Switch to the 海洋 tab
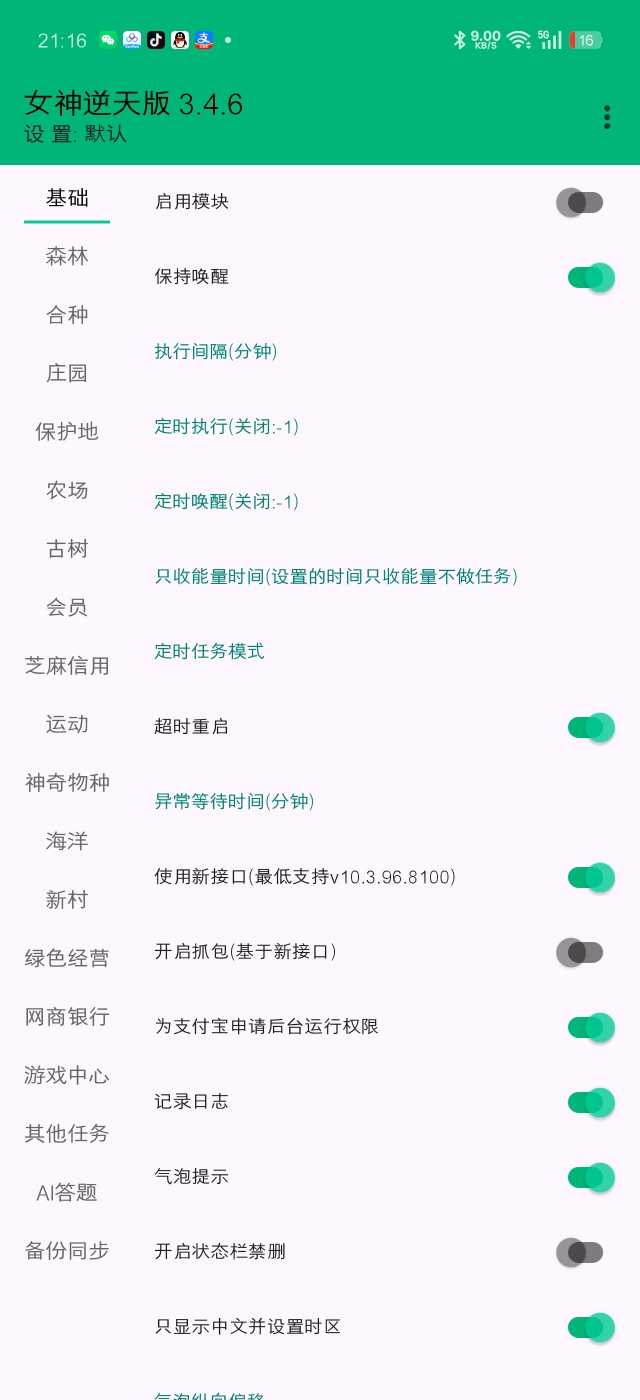This screenshot has height=1400, width=640. coord(67,842)
